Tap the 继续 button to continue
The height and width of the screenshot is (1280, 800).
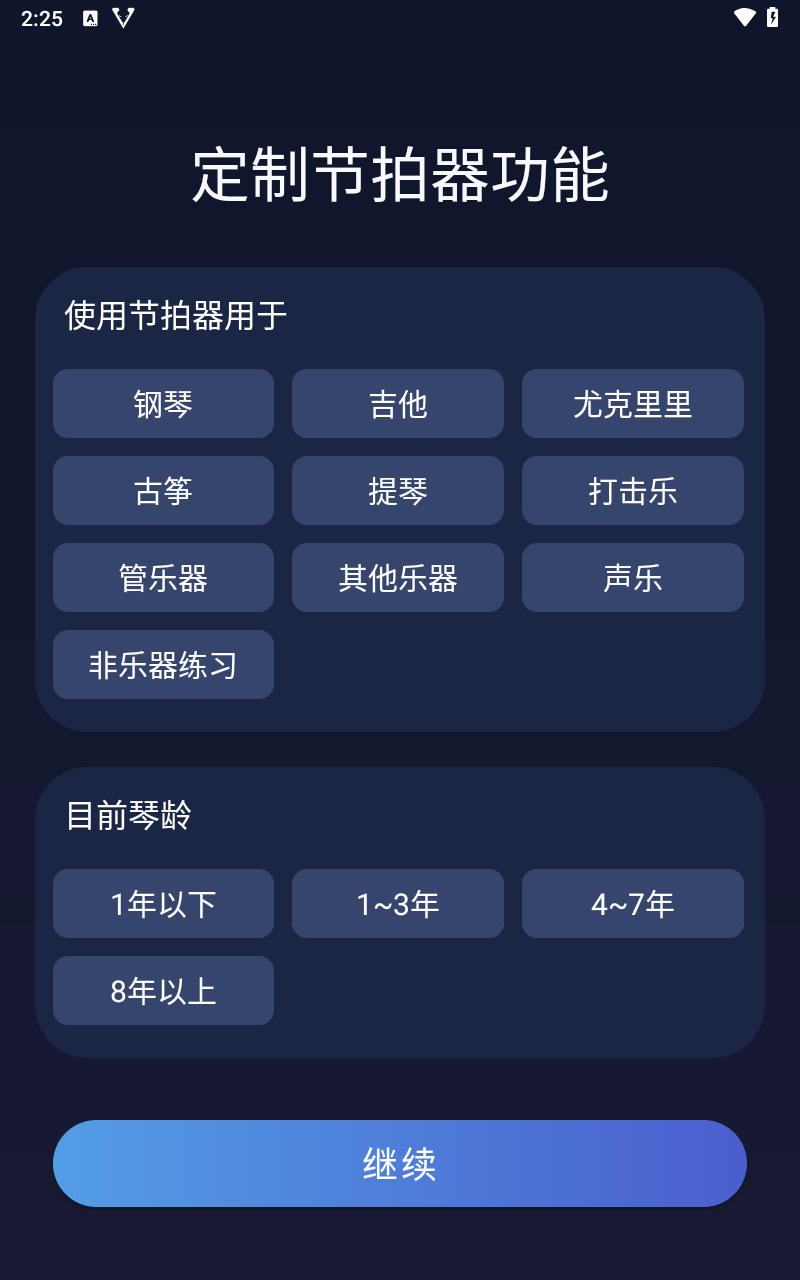400,1163
